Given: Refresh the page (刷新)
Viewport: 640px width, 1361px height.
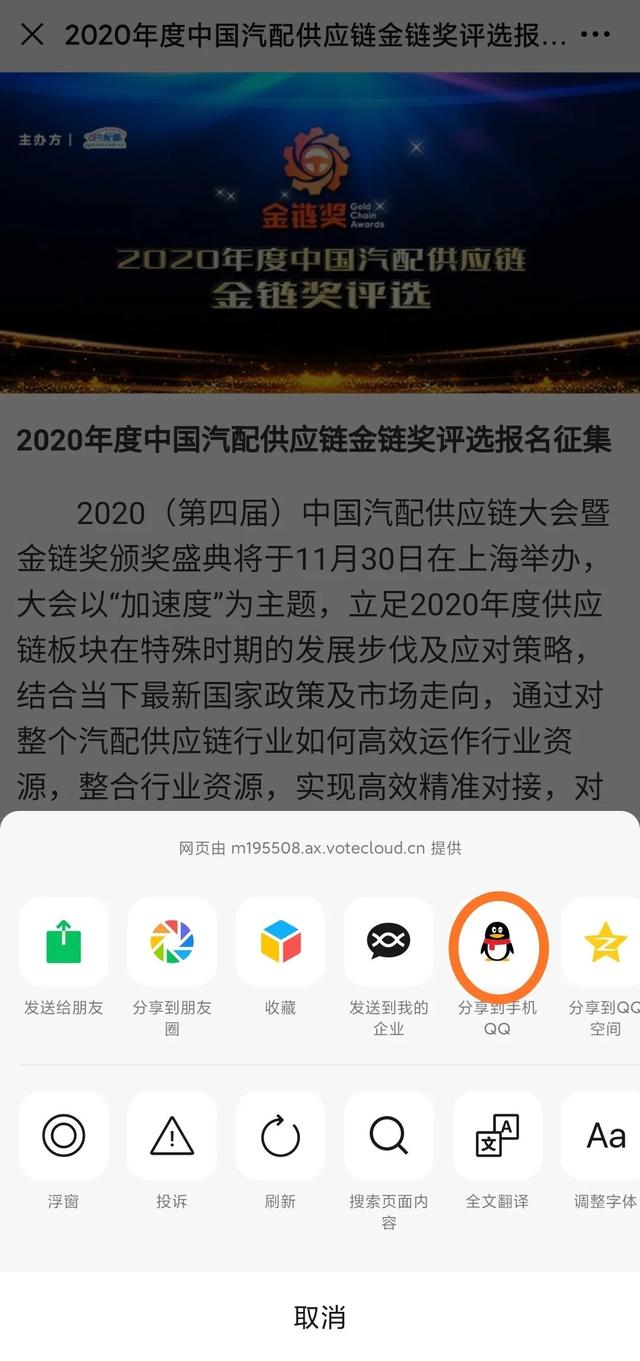Looking at the screenshot, I should pyautogui.click(x=280, y=1136).
